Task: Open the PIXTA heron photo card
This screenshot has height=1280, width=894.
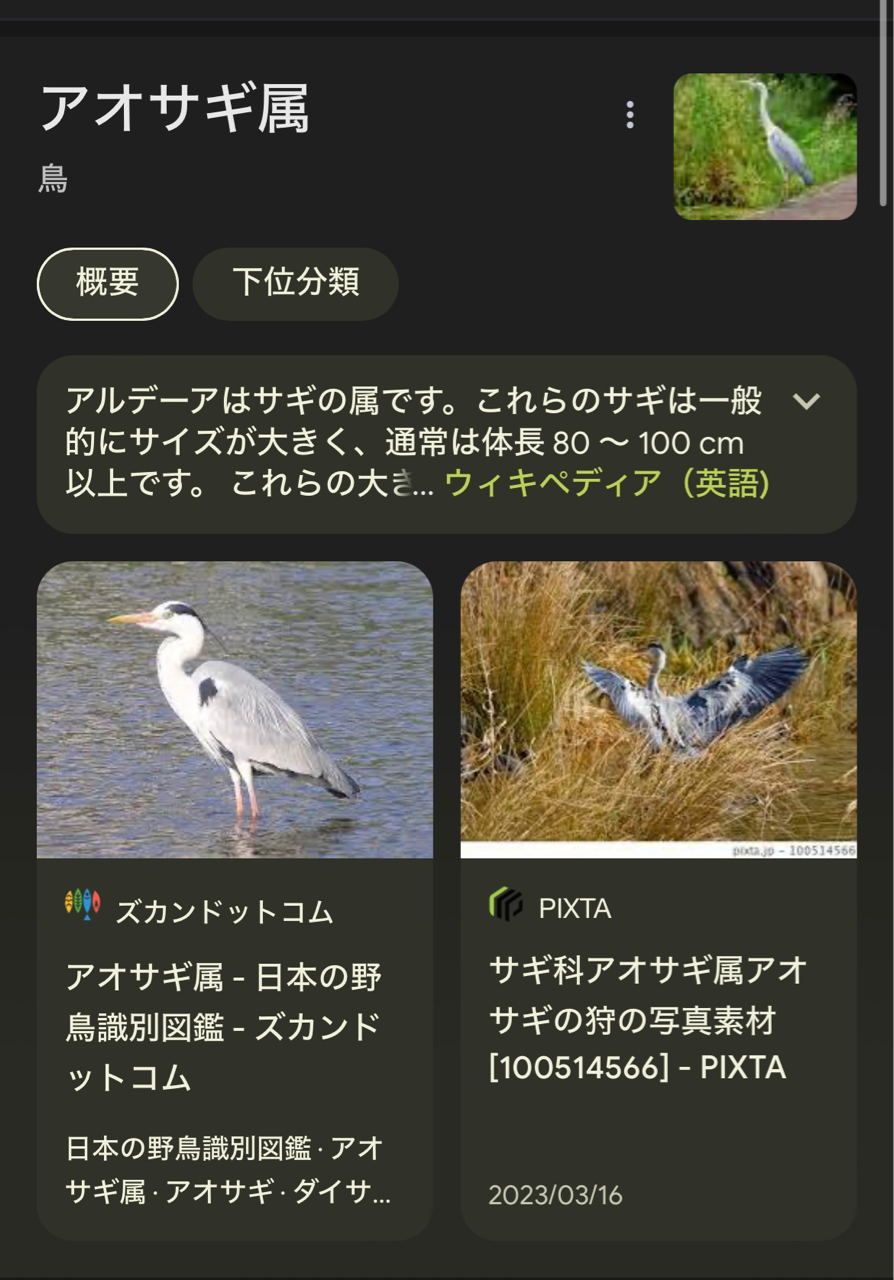Action: coord(658,900)
